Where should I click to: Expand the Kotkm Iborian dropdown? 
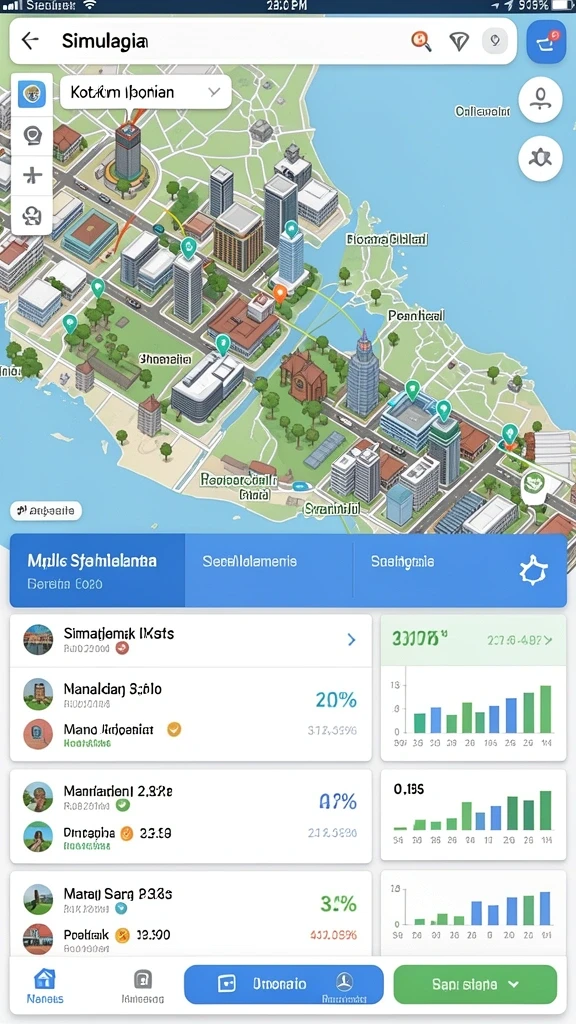pyautogui.click(x=146, y=92)
